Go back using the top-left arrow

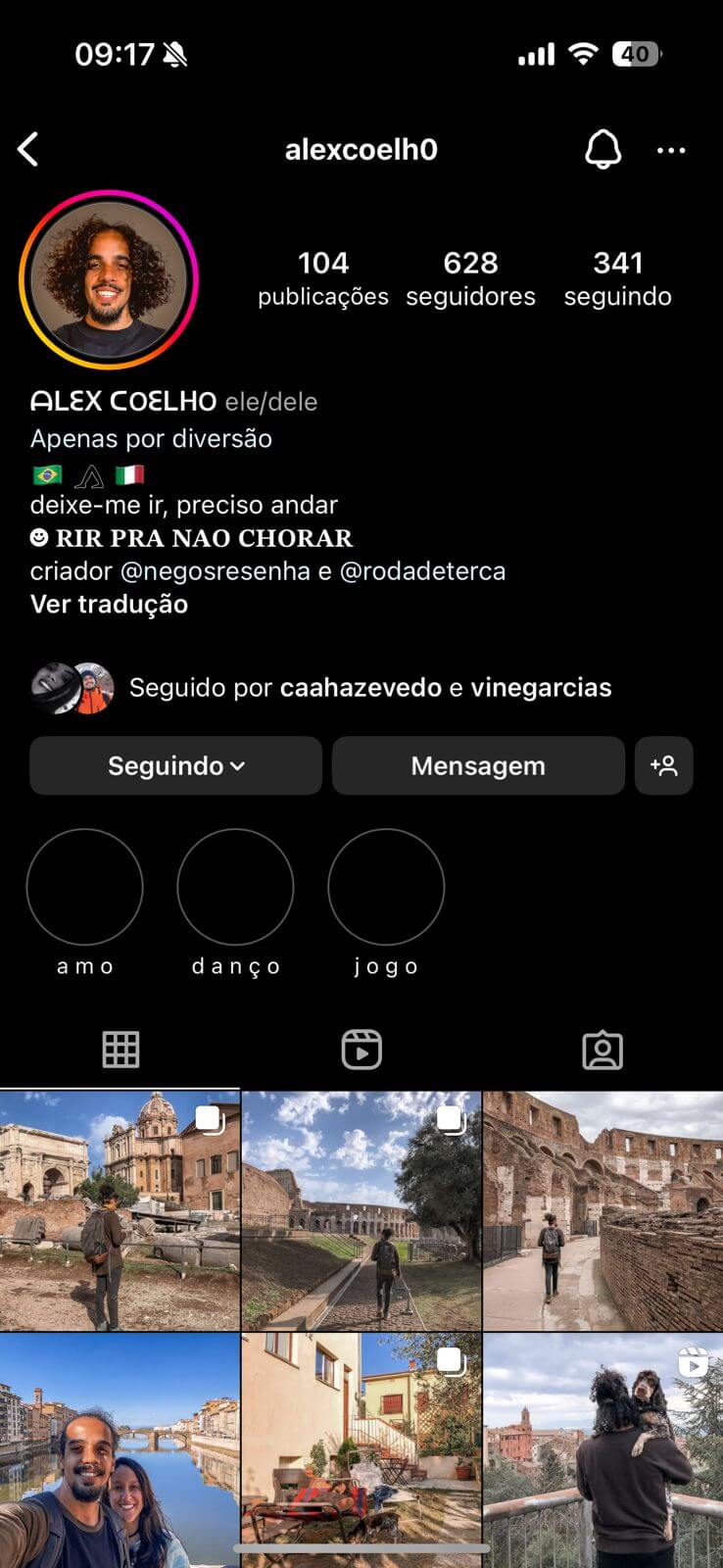28,150
